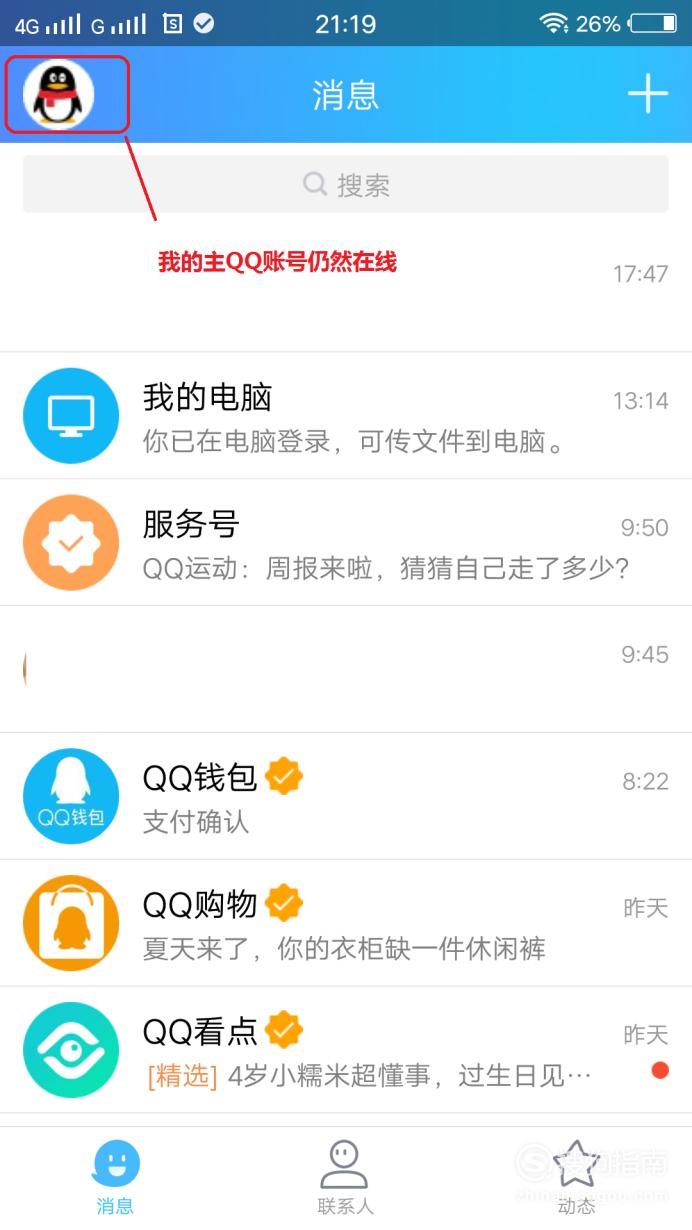Switch to the 动态 tab
This screenshot has height=1230, width=692.
[x=577, y=1178]
